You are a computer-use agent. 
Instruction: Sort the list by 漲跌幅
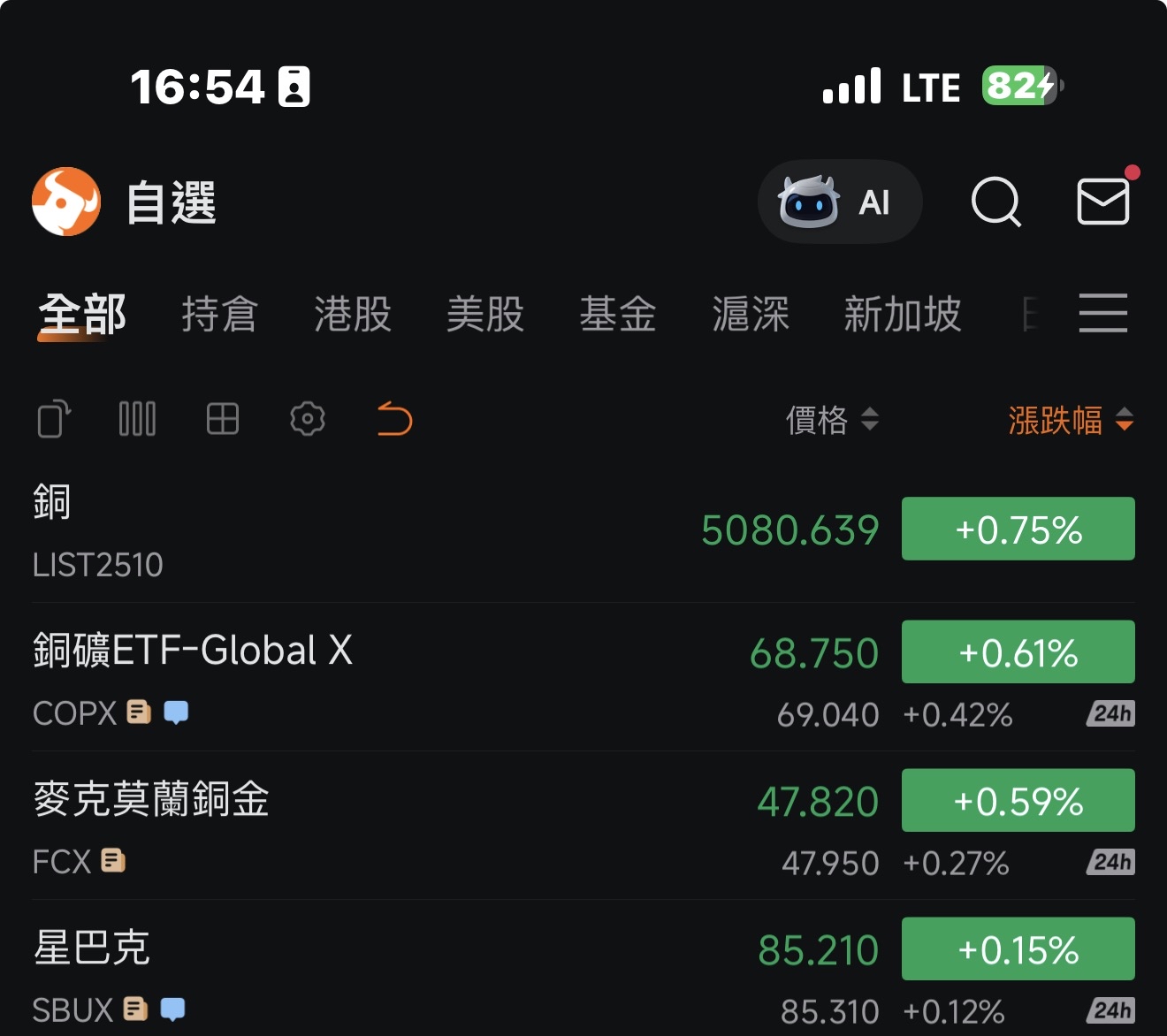coord(1070,420)
